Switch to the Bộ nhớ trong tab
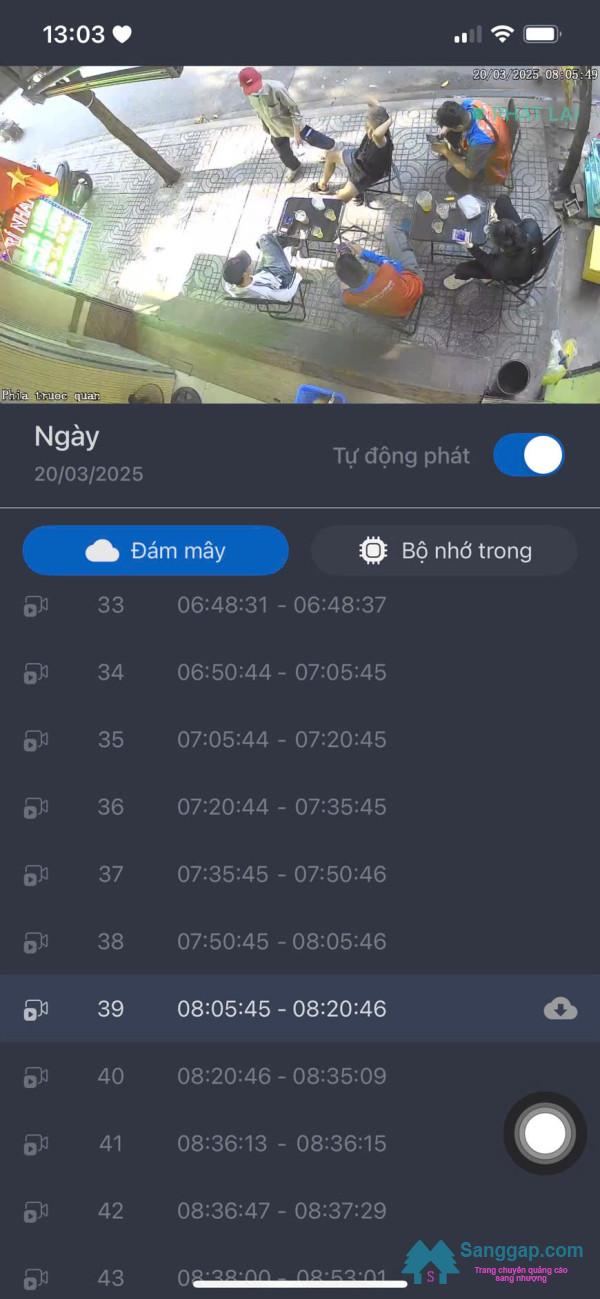The width and height of the screenshot is (600, 1299). point(444,550)
